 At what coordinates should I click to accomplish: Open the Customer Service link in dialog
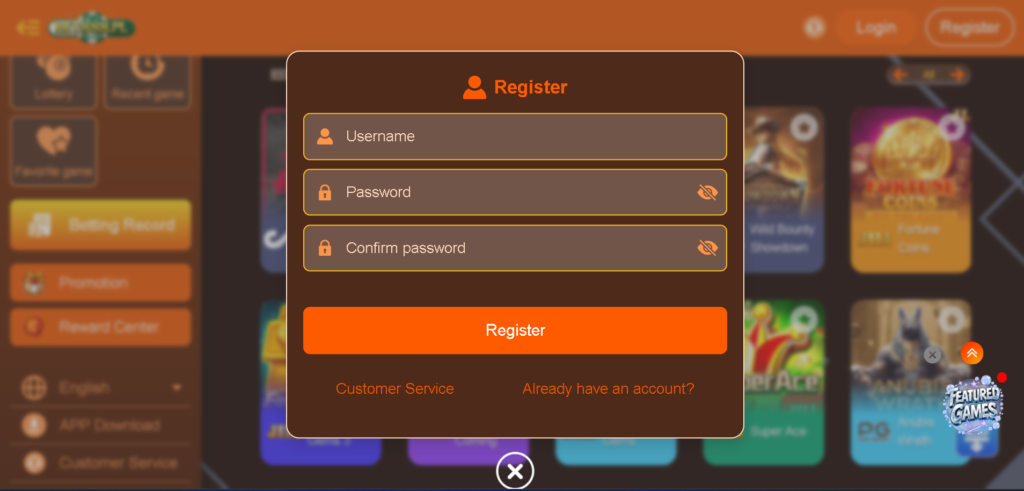click(395, 388)
